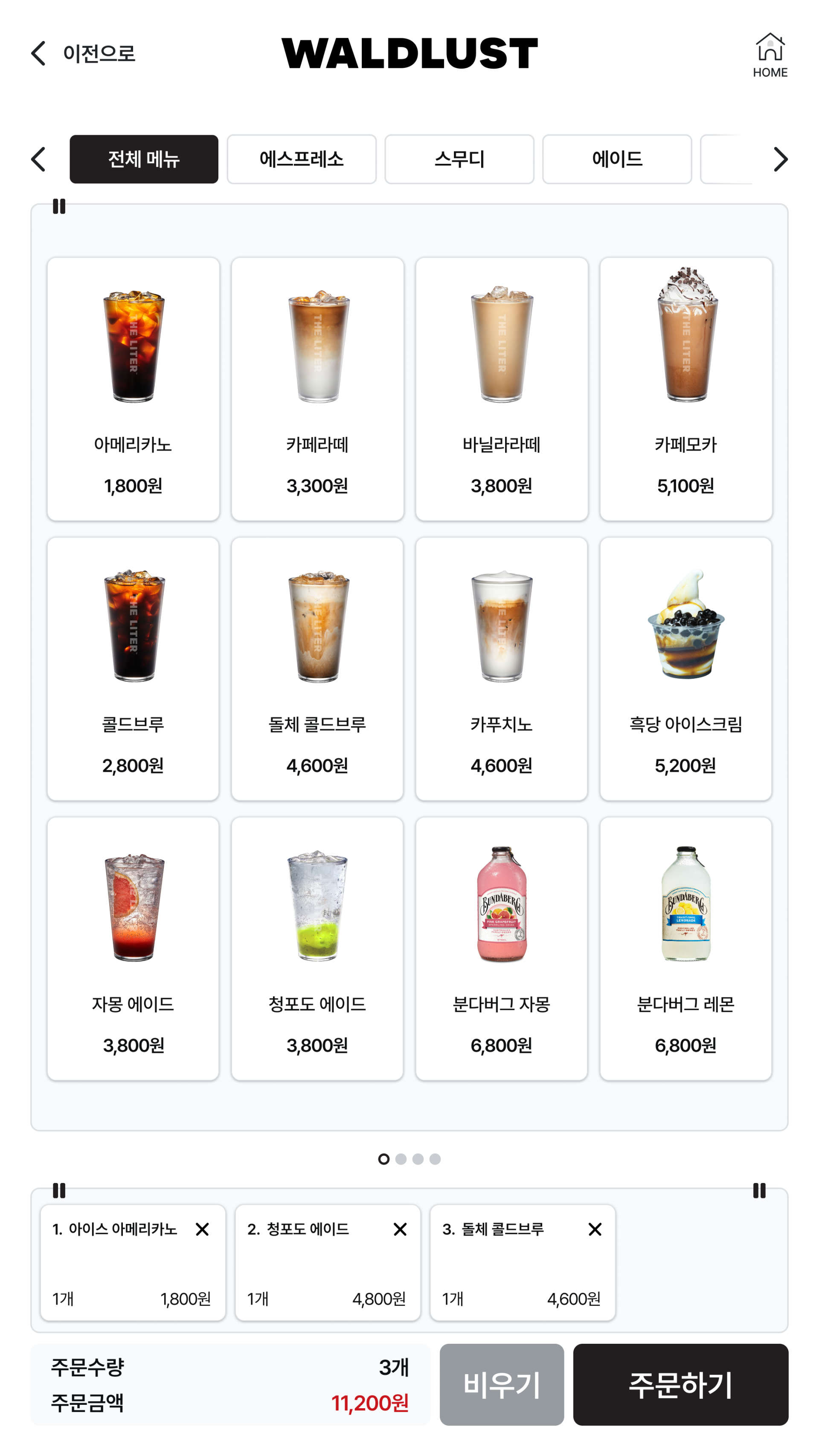Show next categories with right arrow
The image size is (819, 1456).
pos(780,160)
